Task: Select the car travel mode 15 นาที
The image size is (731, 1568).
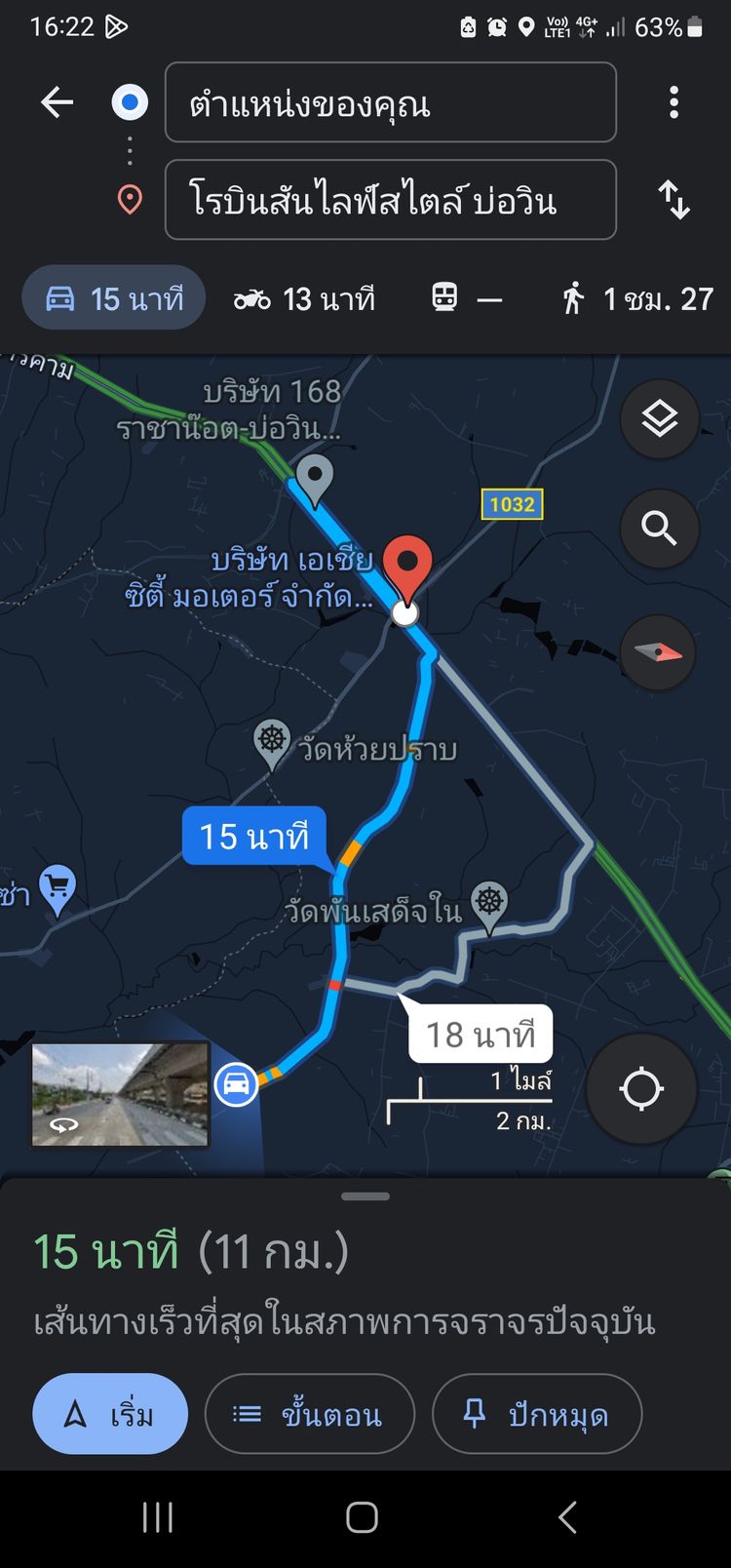Action: [x=114, y=298]
